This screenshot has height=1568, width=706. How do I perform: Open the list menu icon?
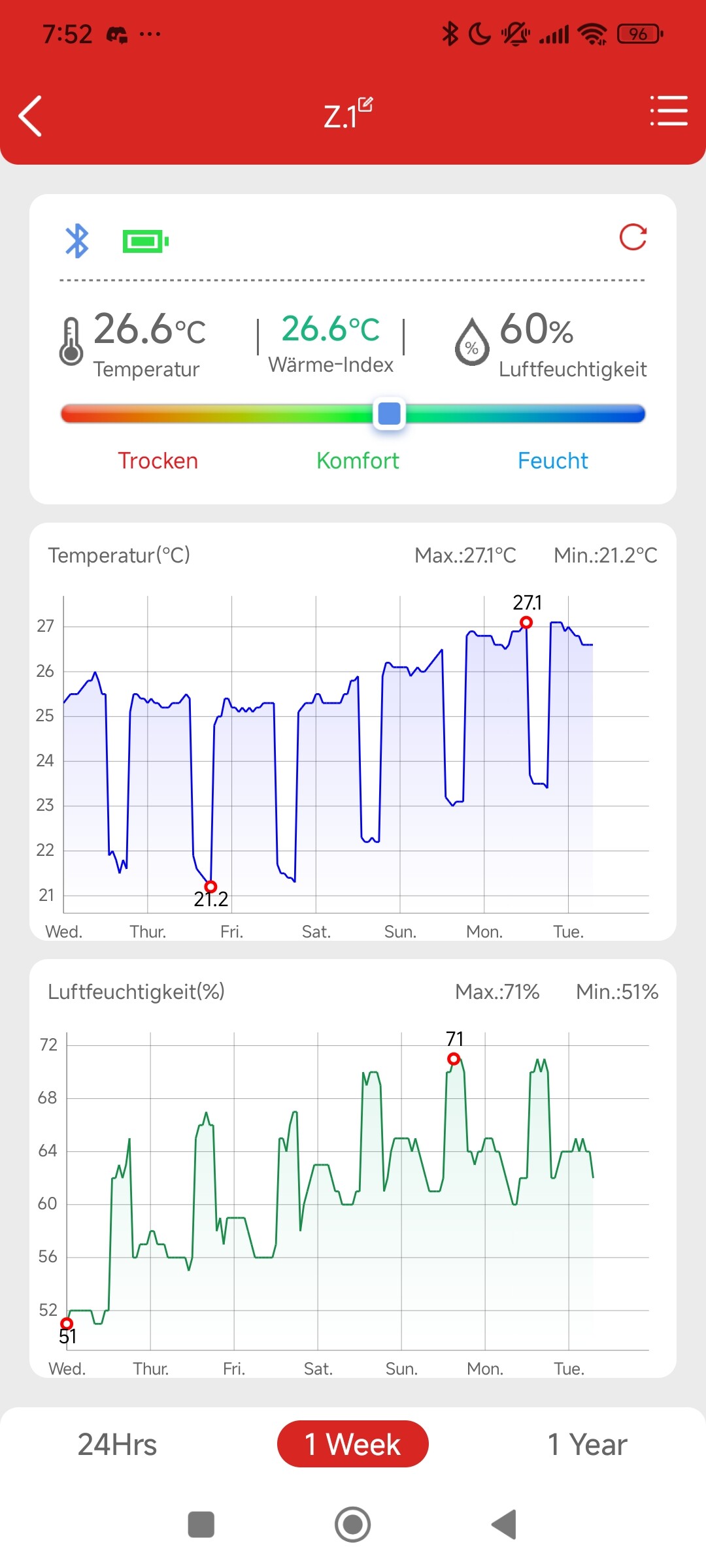pos(669,110)
